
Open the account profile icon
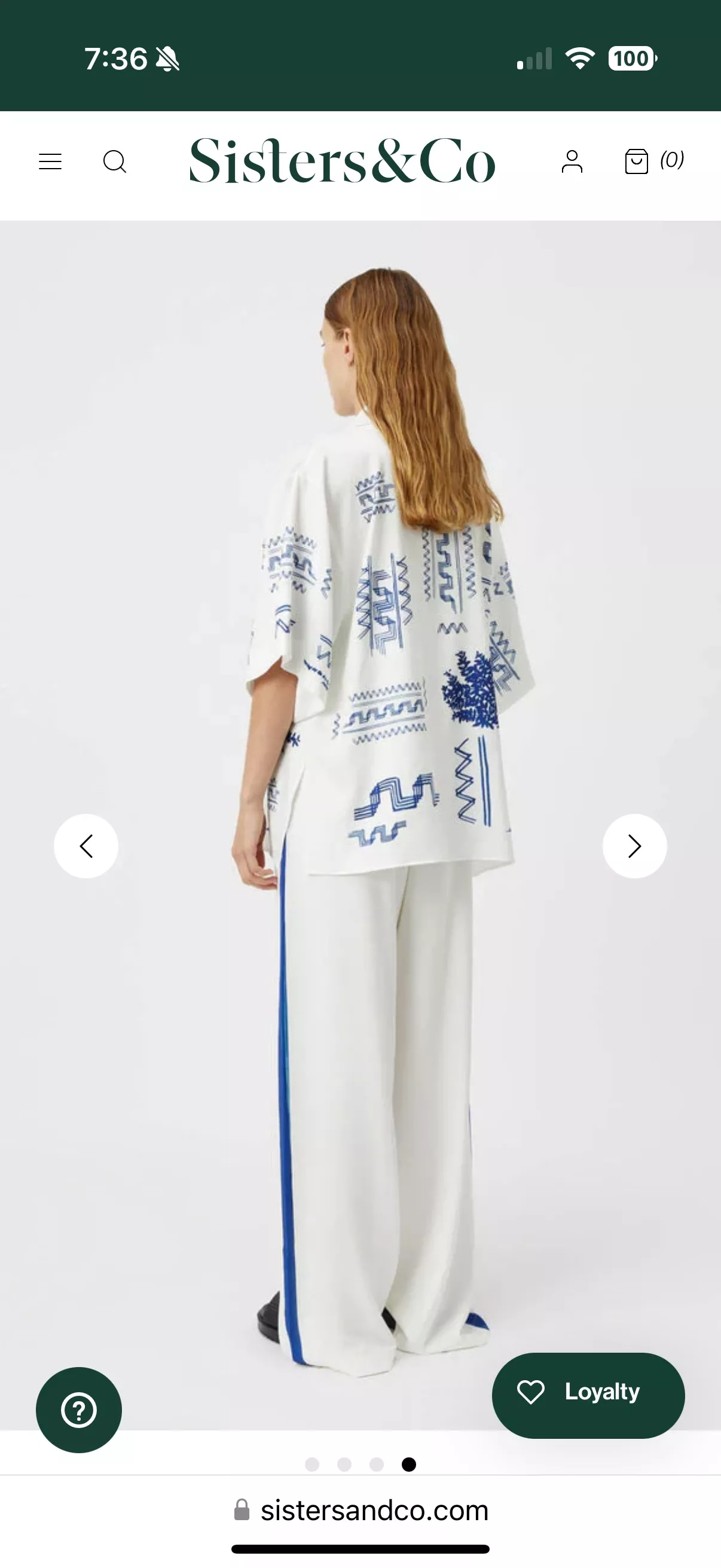(x=572, y=161)
